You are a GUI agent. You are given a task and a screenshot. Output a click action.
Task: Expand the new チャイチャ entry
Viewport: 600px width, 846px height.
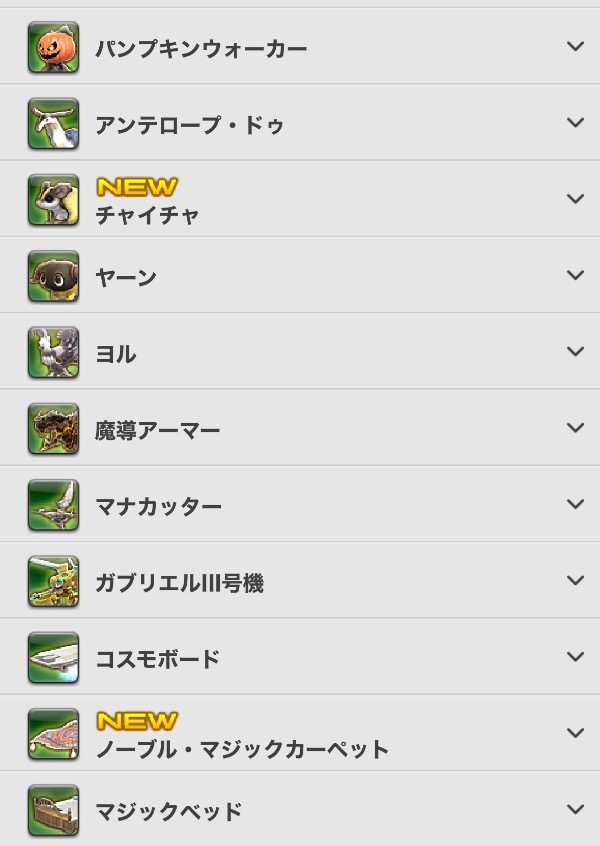(x=574, y=198)
